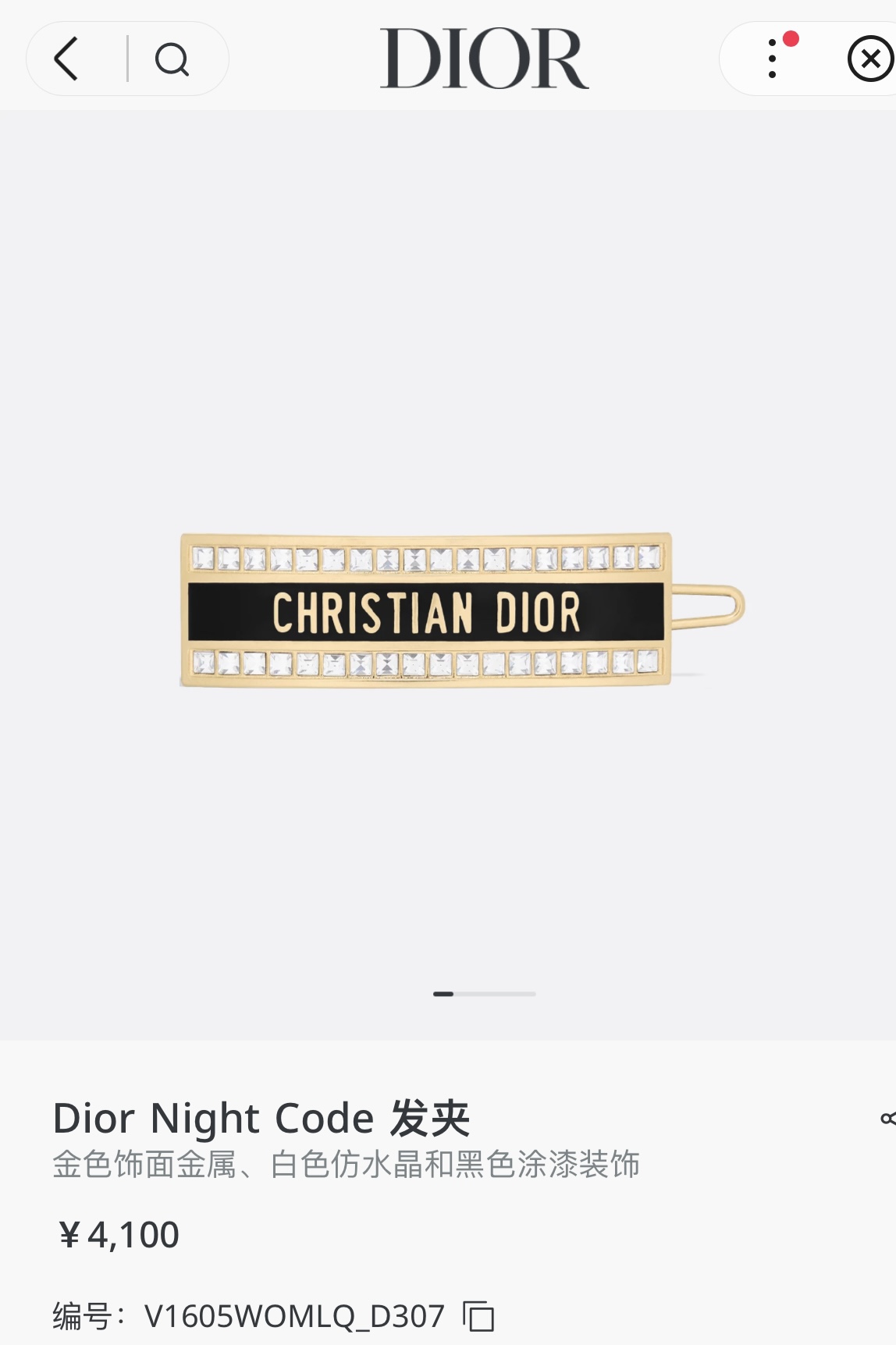Tap the red notification dot on more menu
Viewport: 896px width, 1345px height.
coord(792,37)
